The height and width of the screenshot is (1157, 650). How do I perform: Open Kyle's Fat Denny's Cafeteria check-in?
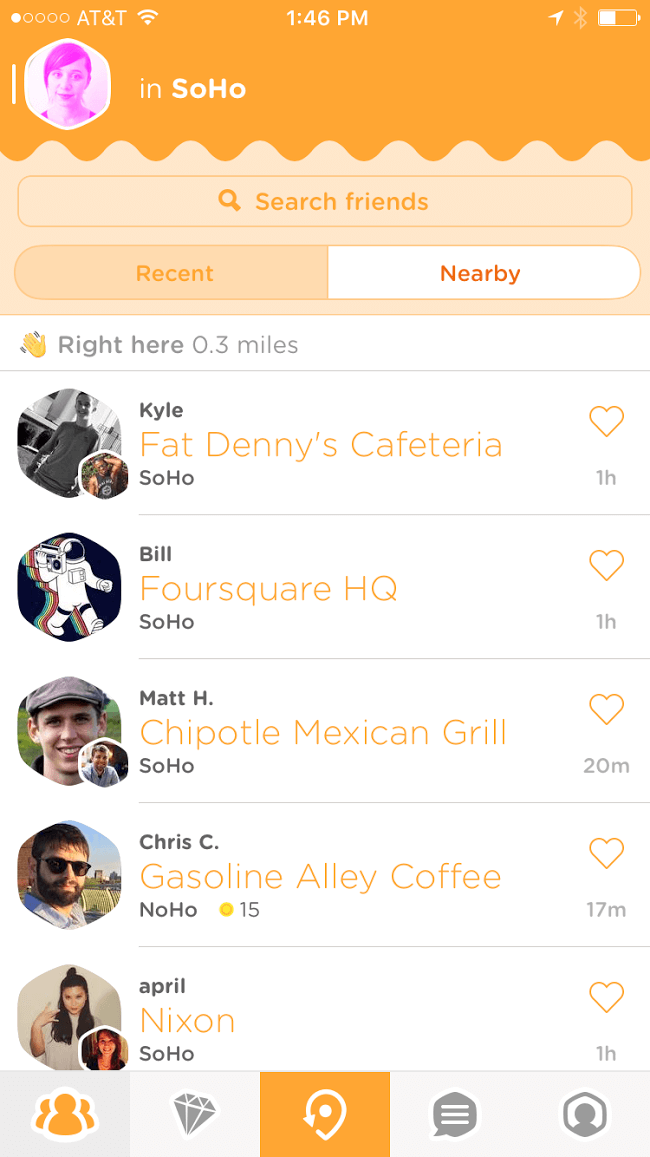coord(320,444)
